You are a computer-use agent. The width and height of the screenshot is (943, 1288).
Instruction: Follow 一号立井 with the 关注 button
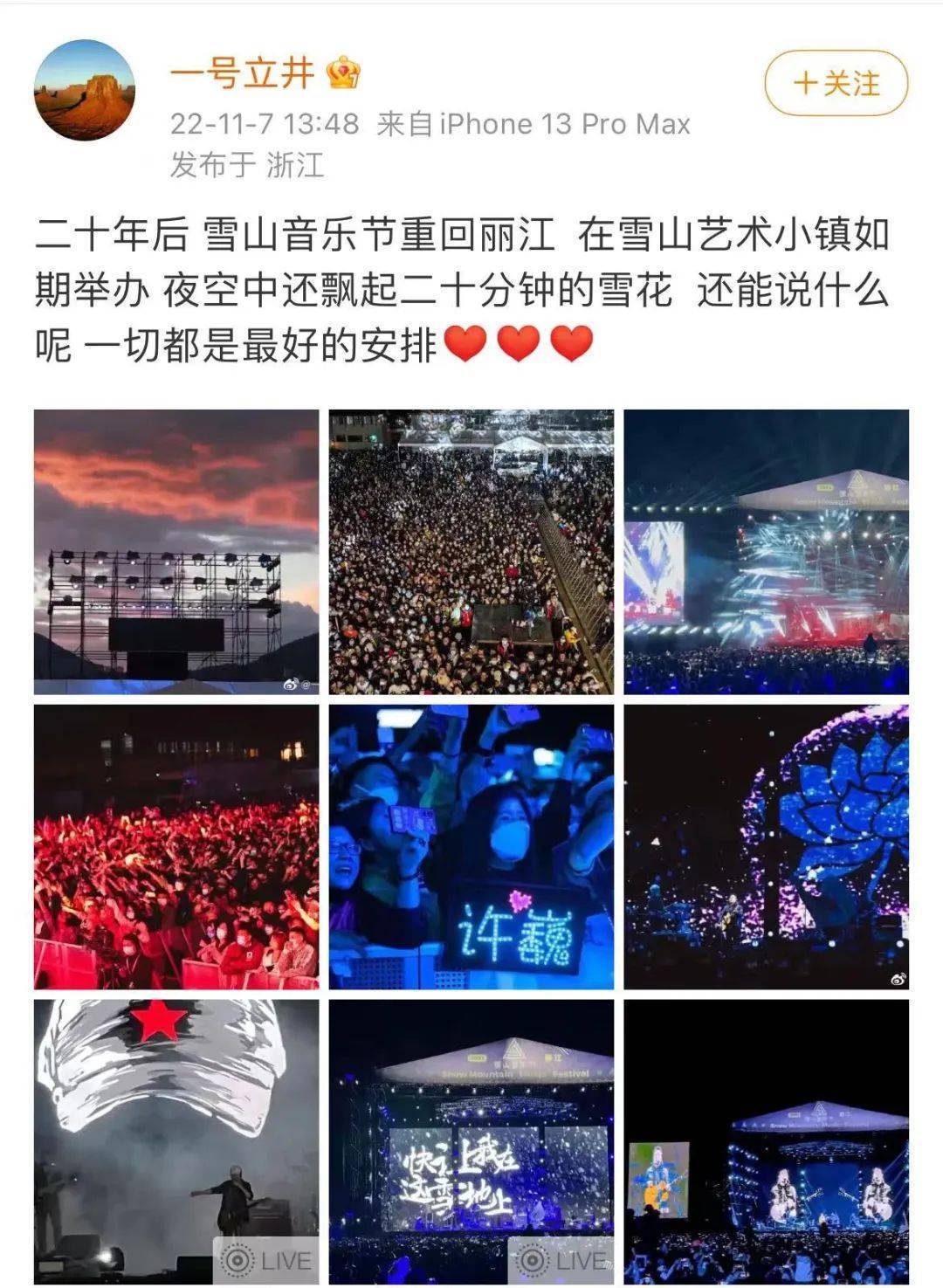(836, 84)
